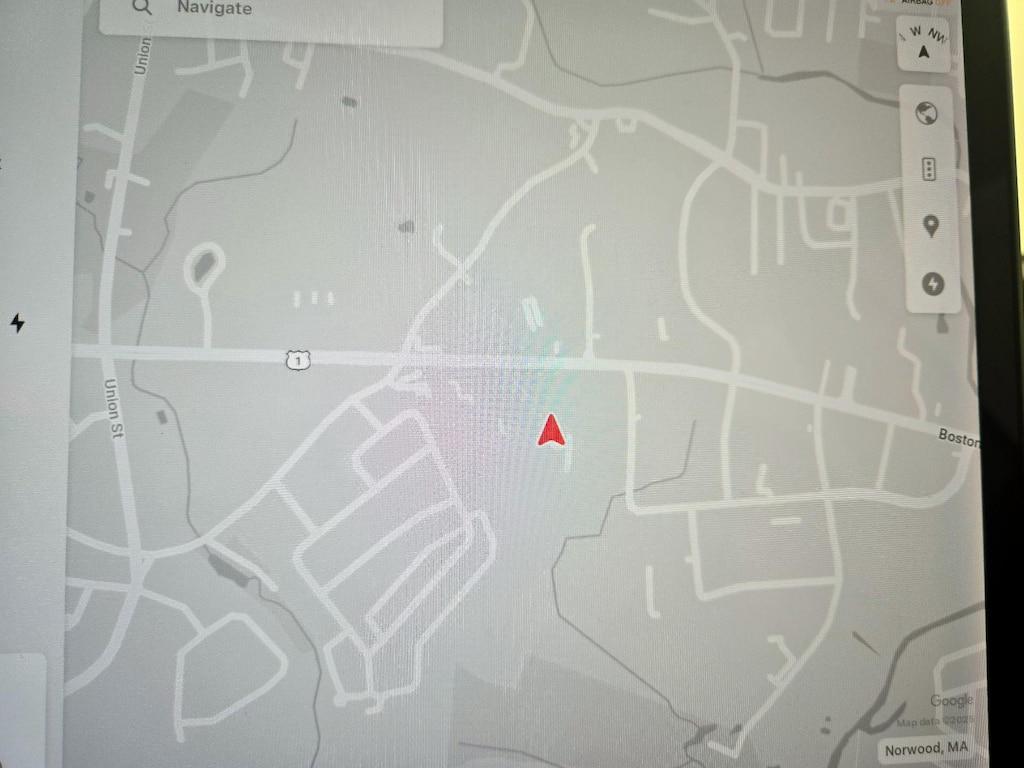Show points of interest pin icon
Image resolution: width=1024 pixels, height=768 pixels.
pos(930,226)
